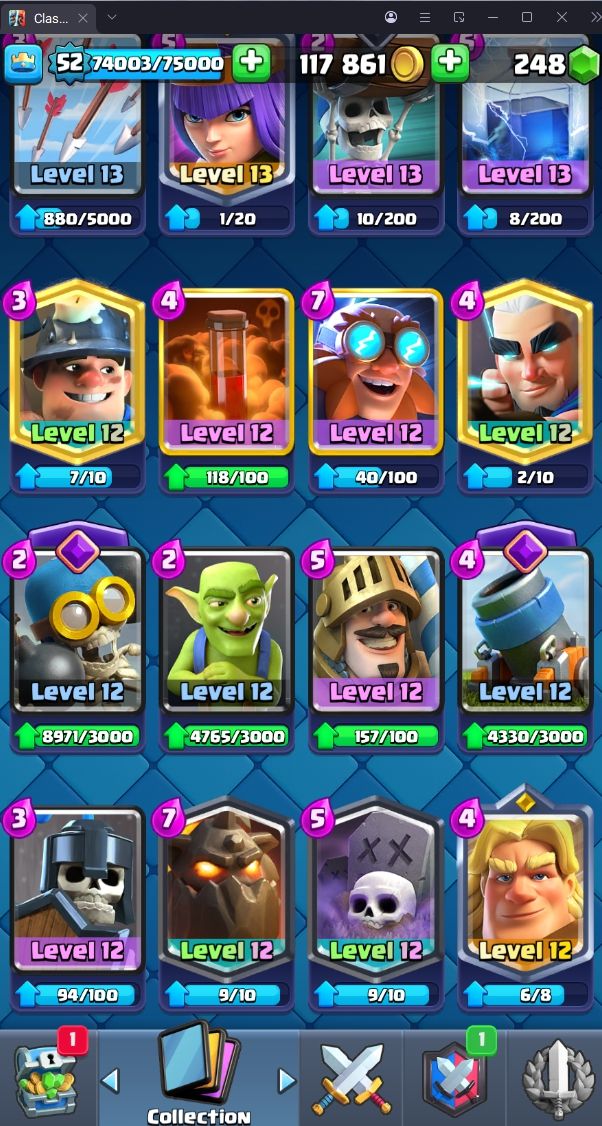602x1126 pixels.
Task: Open the clan shield tab
Action: pos(455,1078)
